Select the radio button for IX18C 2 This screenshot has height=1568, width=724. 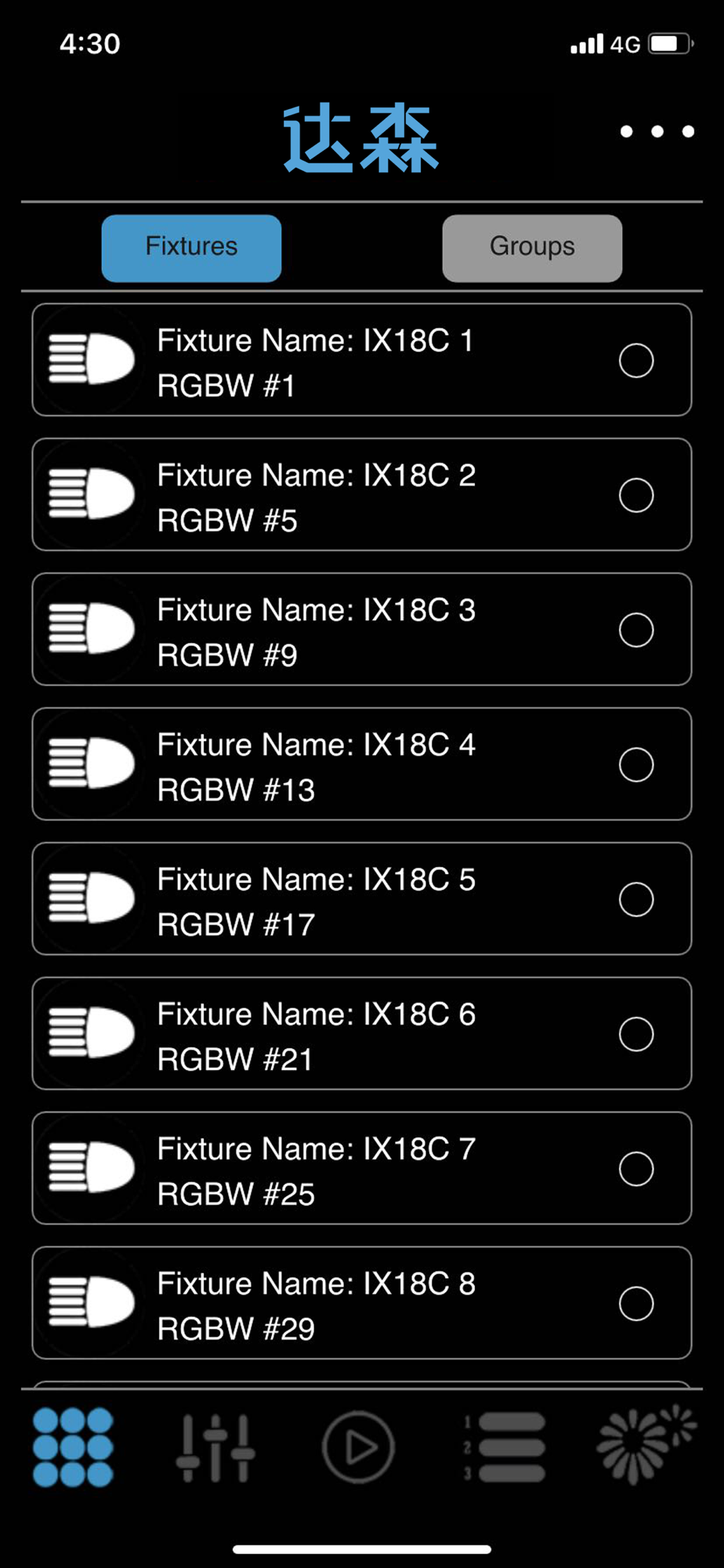pos(636,495)
